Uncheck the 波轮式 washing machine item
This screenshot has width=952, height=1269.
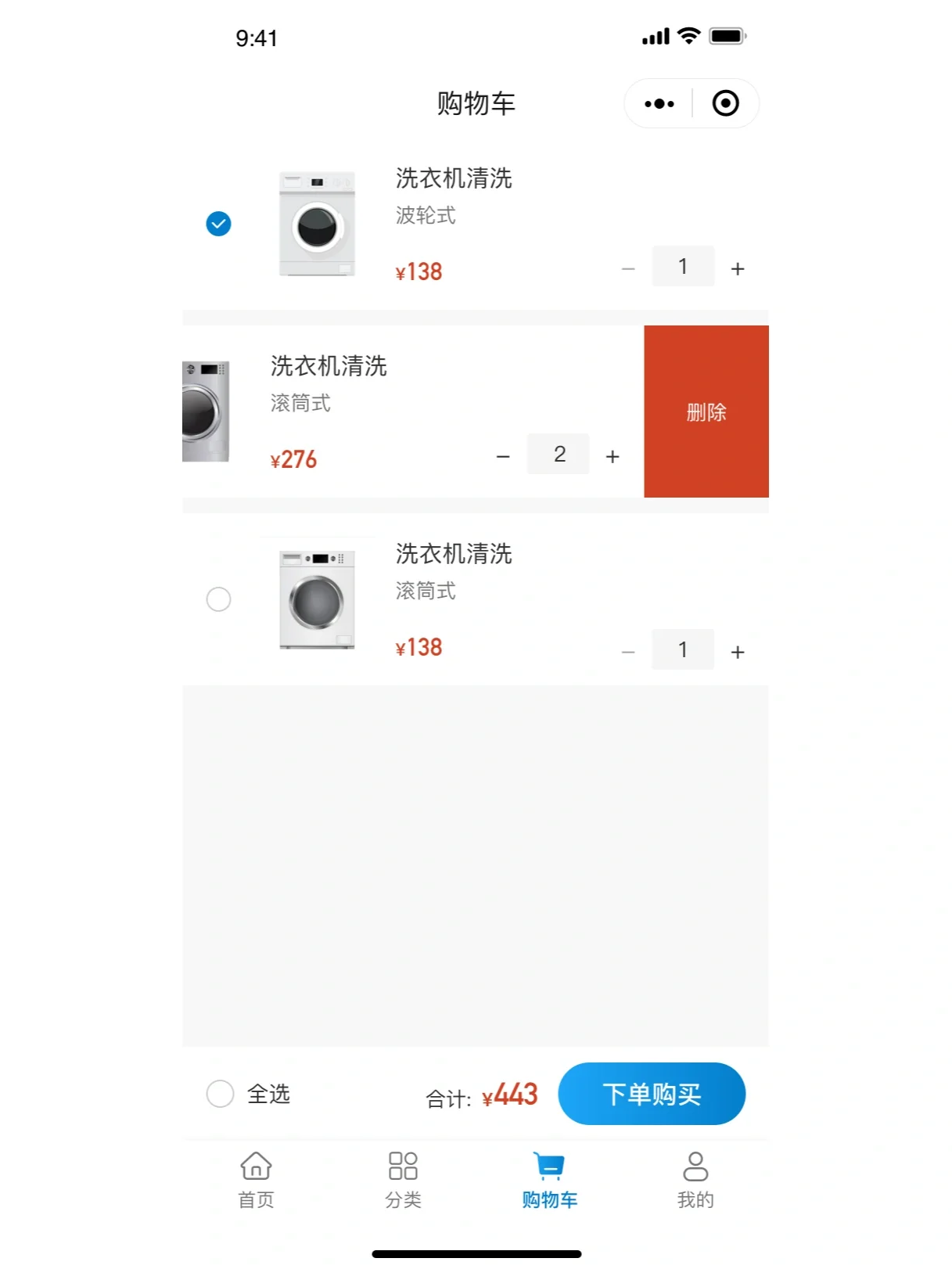(218, 224)
